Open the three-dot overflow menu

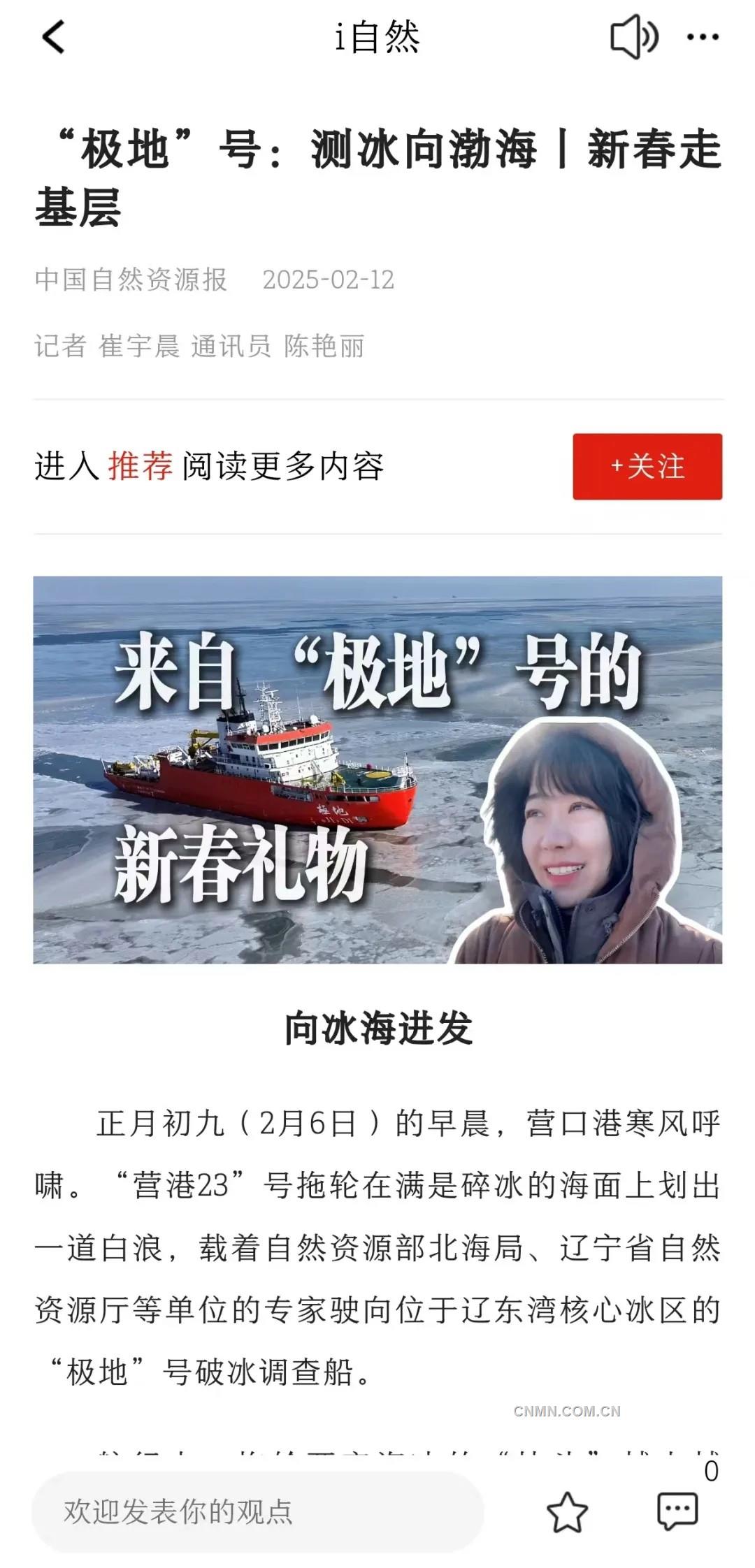coord(703,38)
